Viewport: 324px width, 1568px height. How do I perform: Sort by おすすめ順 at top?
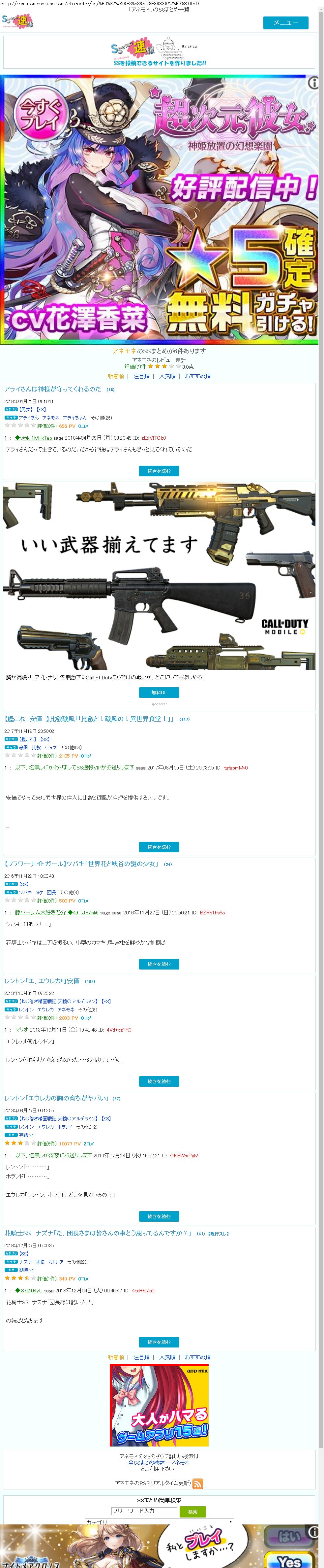(197, 376)
